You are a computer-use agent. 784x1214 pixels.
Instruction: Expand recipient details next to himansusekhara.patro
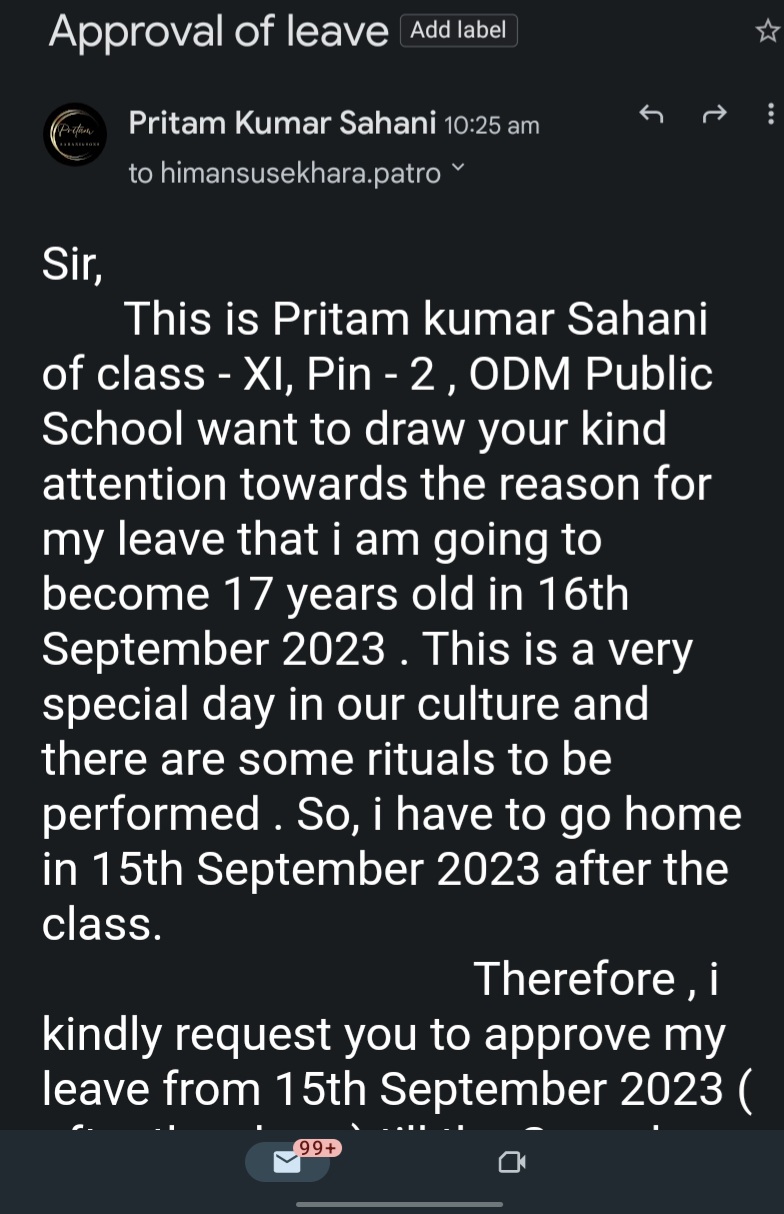(458, 169)
